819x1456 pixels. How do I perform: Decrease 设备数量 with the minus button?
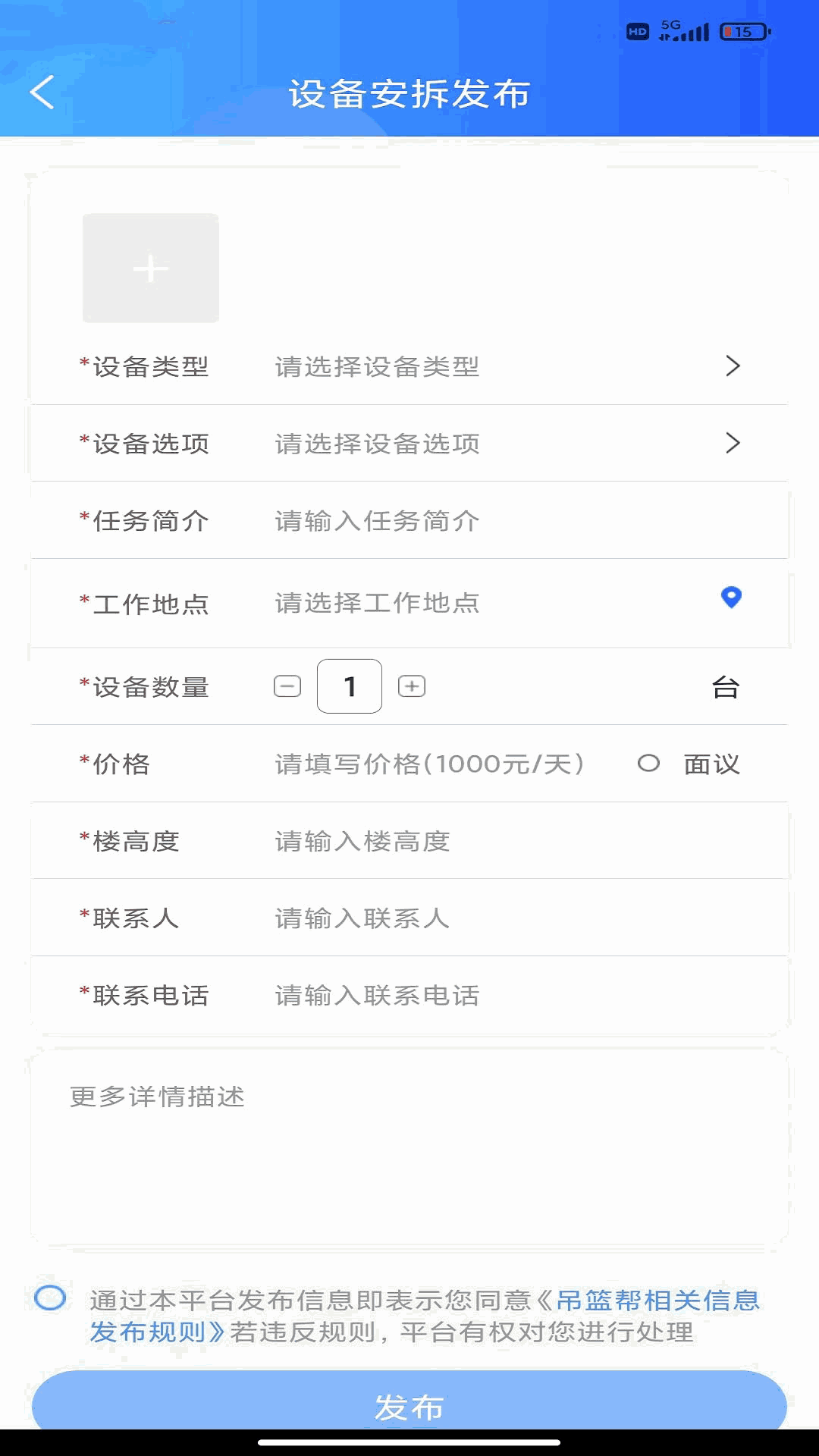(x=287, y=686)
